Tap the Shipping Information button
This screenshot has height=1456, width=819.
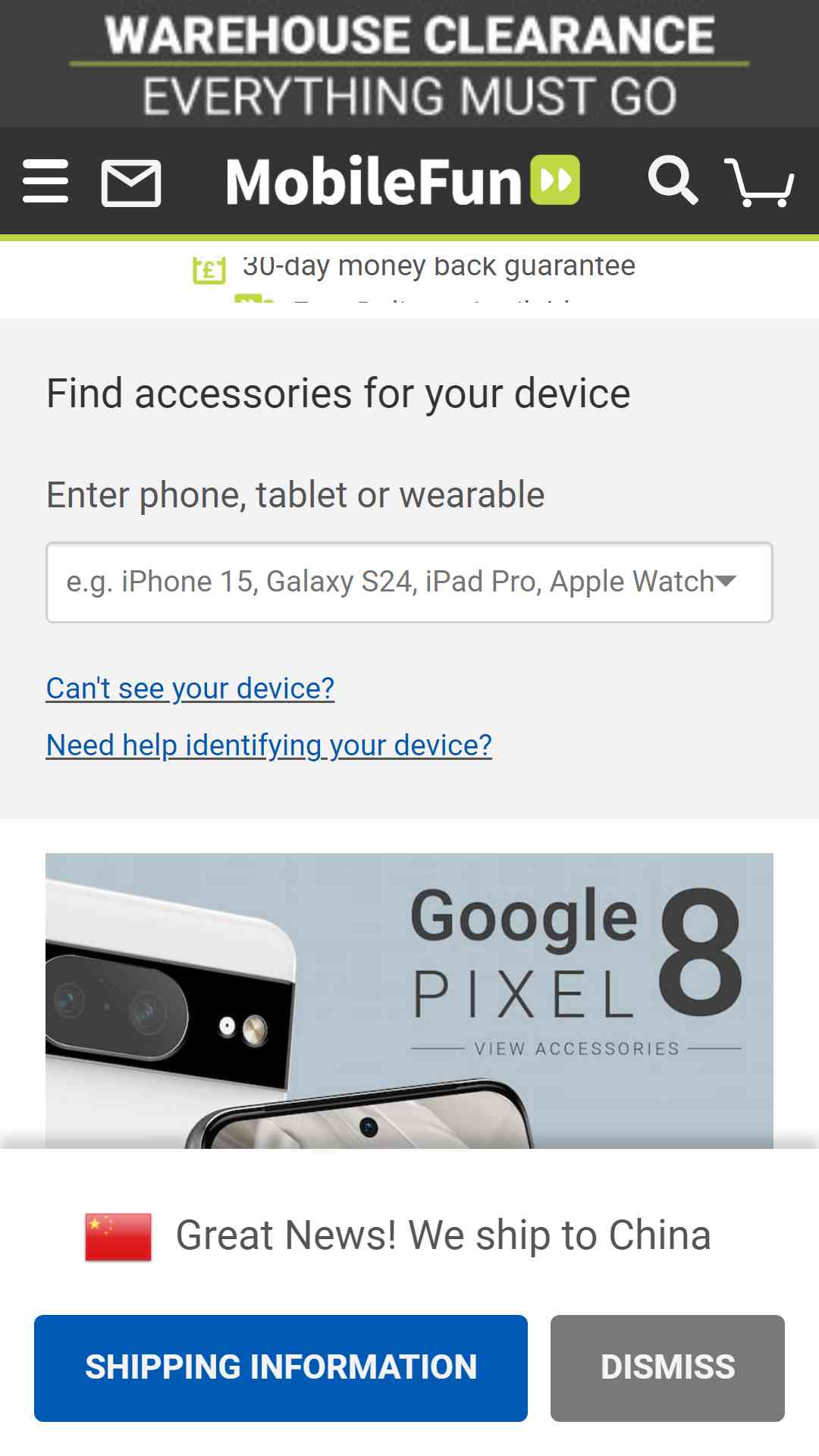281,1368
